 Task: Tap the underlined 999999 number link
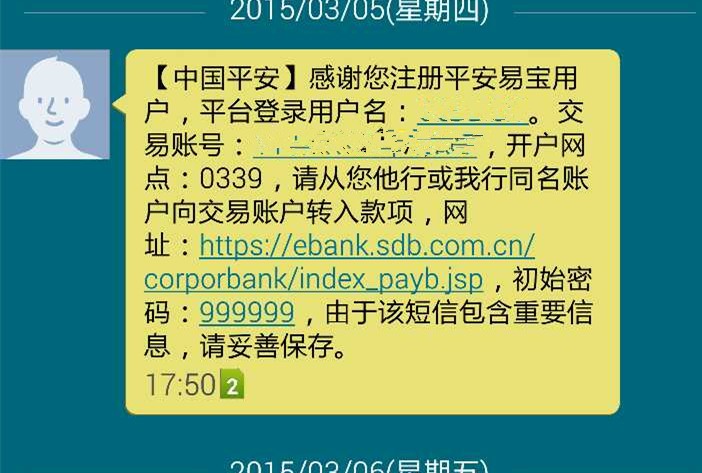pyautogui.click(x=246, y=312)
